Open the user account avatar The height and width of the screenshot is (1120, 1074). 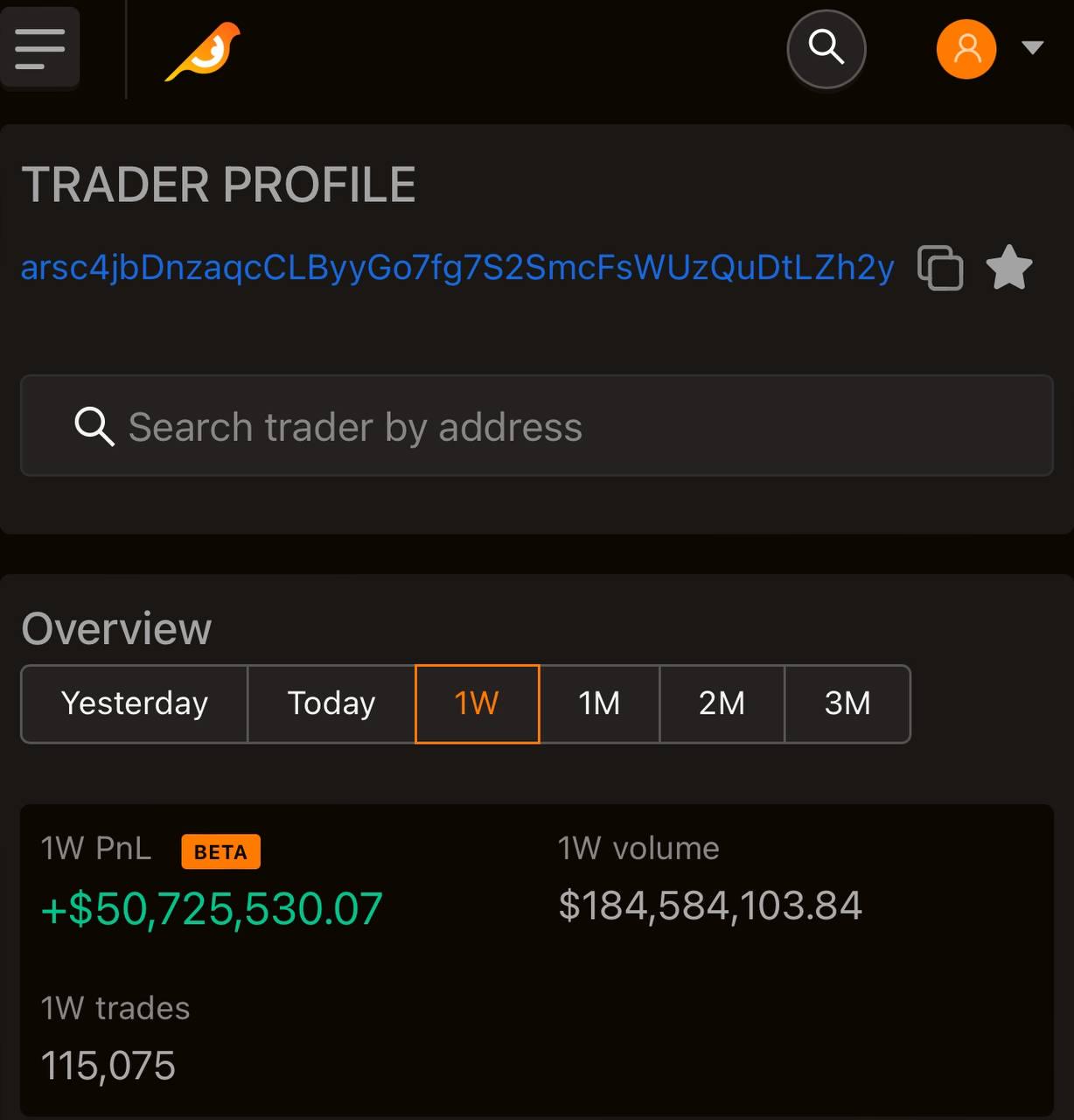tap(966, 49)
